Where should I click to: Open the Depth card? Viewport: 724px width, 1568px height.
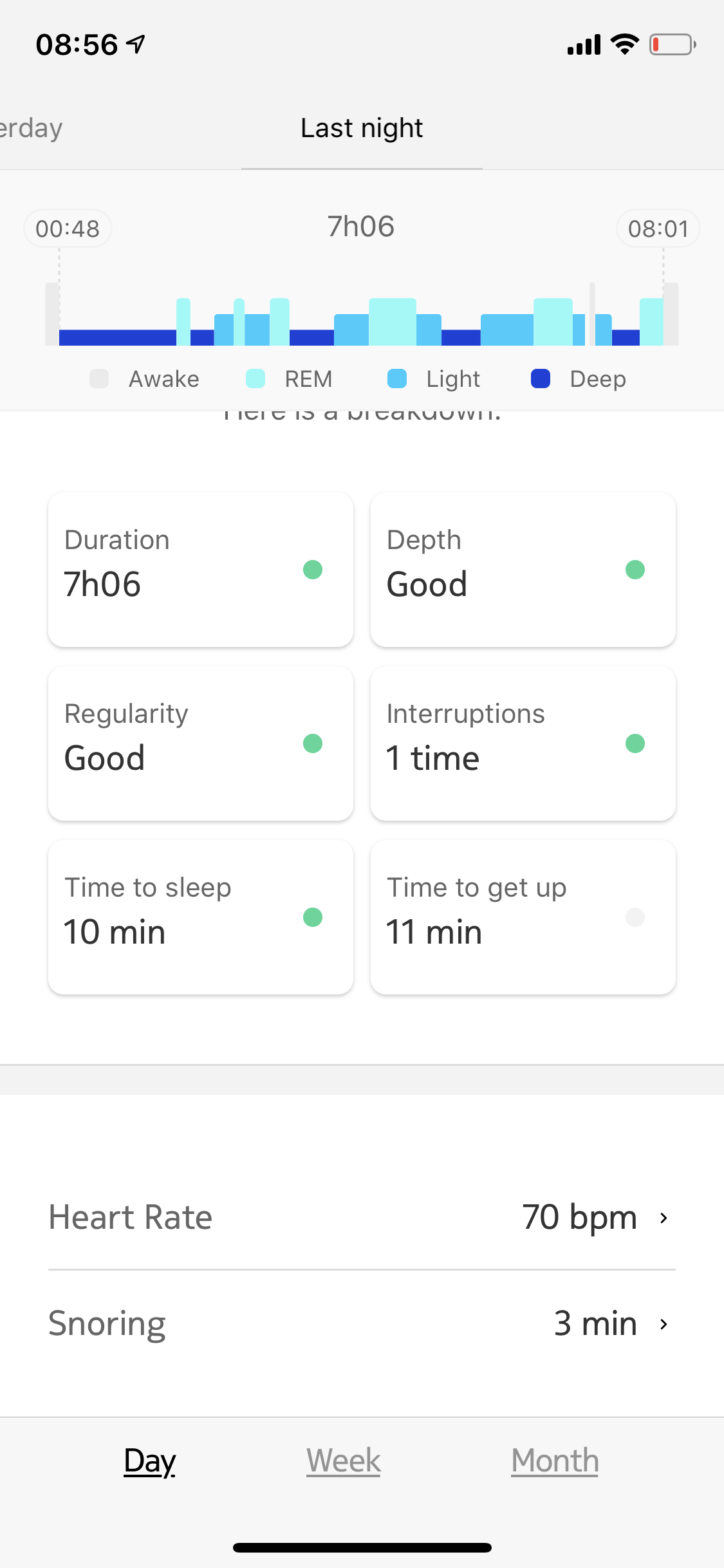point(523,570)
